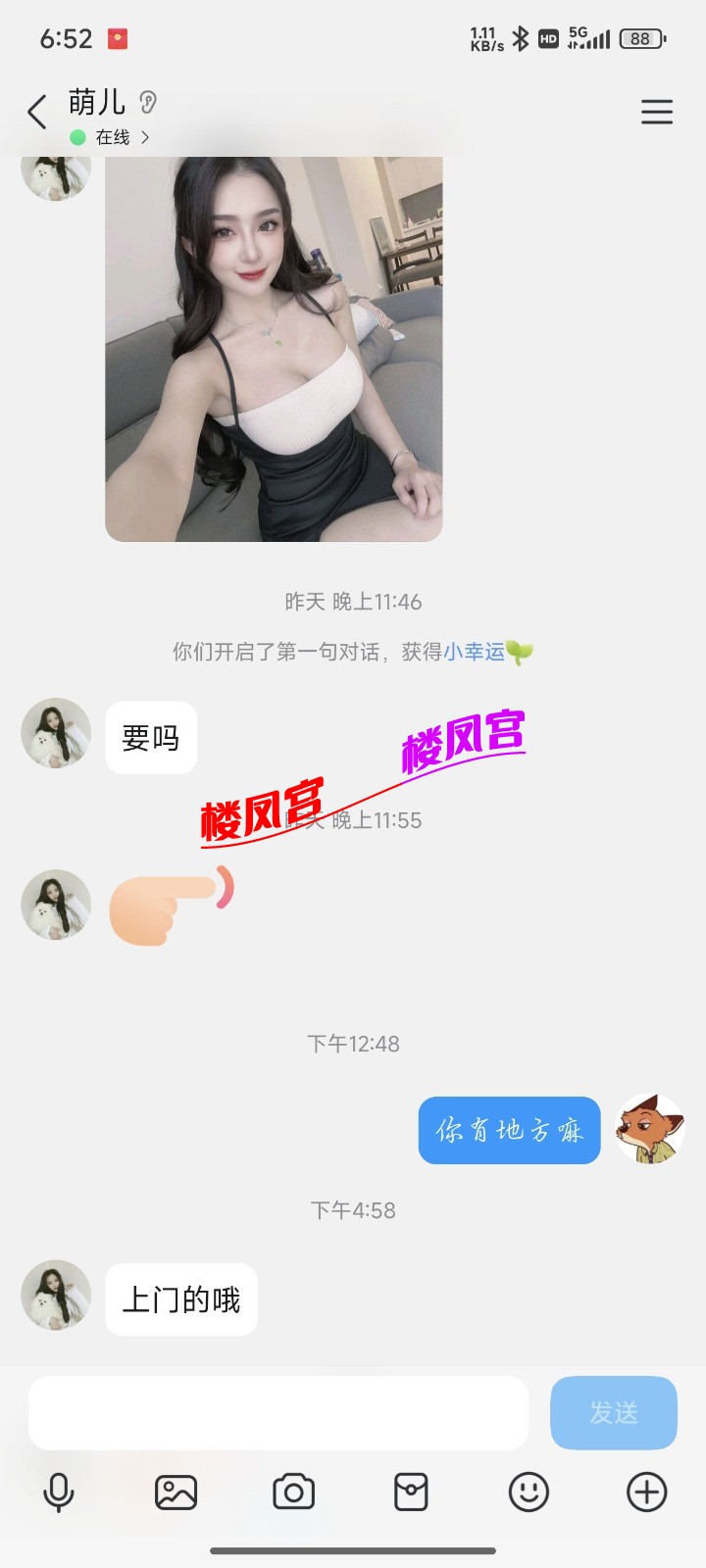Tap the HD indicator in status bar

[x=547, y=37]
